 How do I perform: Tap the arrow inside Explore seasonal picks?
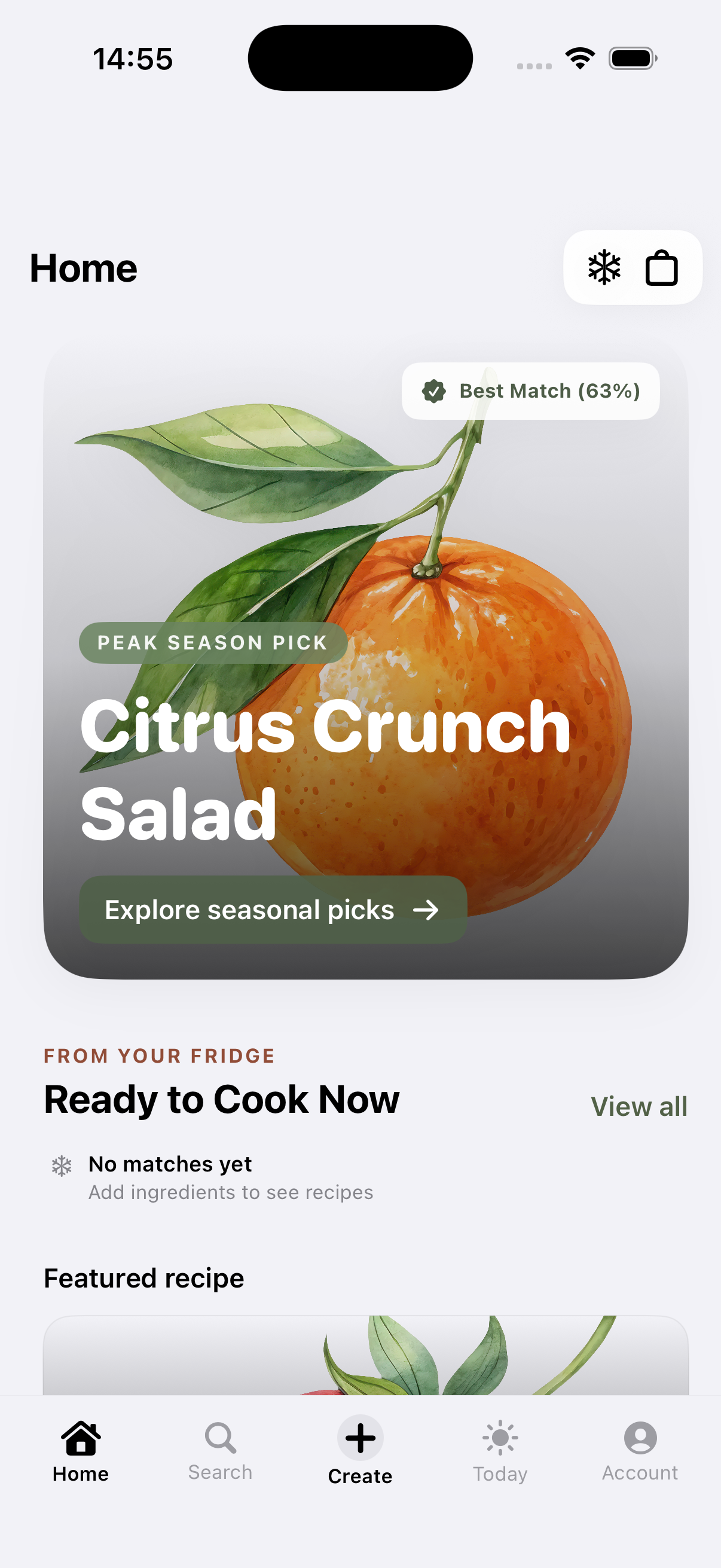427,910
